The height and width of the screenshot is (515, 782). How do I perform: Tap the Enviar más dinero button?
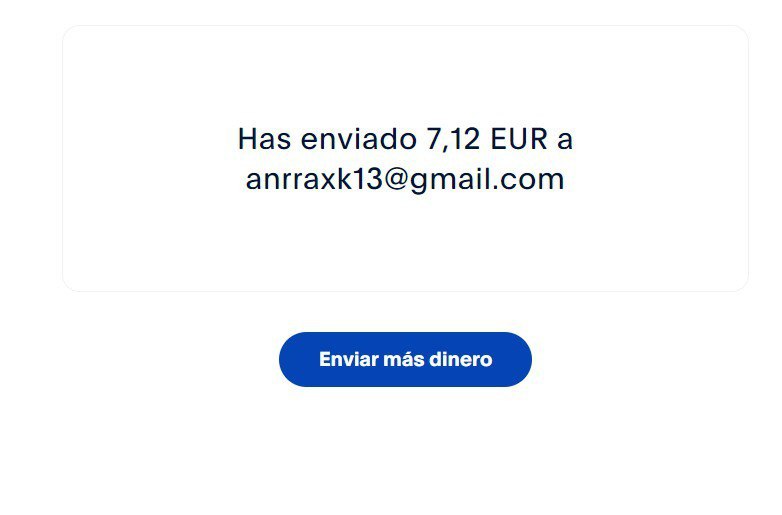pos(405,359)
